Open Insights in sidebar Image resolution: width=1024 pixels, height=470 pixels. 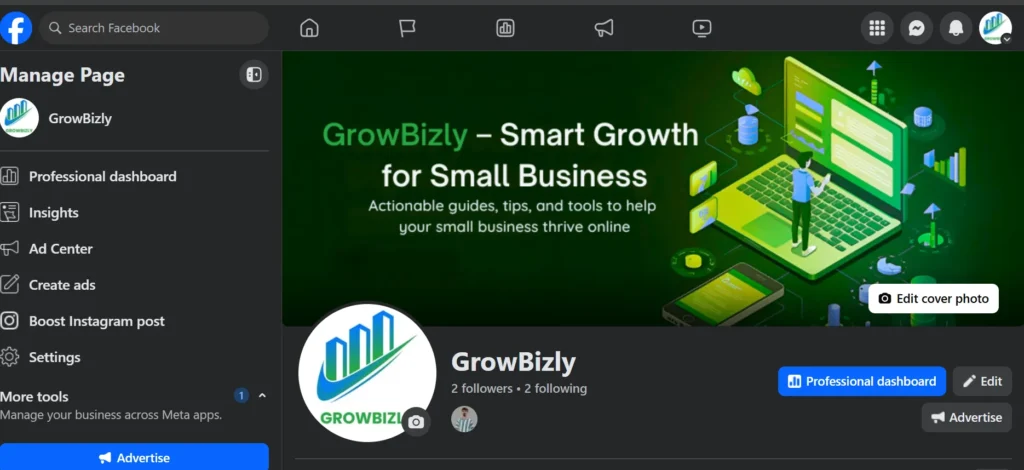[x=53, y=212]
